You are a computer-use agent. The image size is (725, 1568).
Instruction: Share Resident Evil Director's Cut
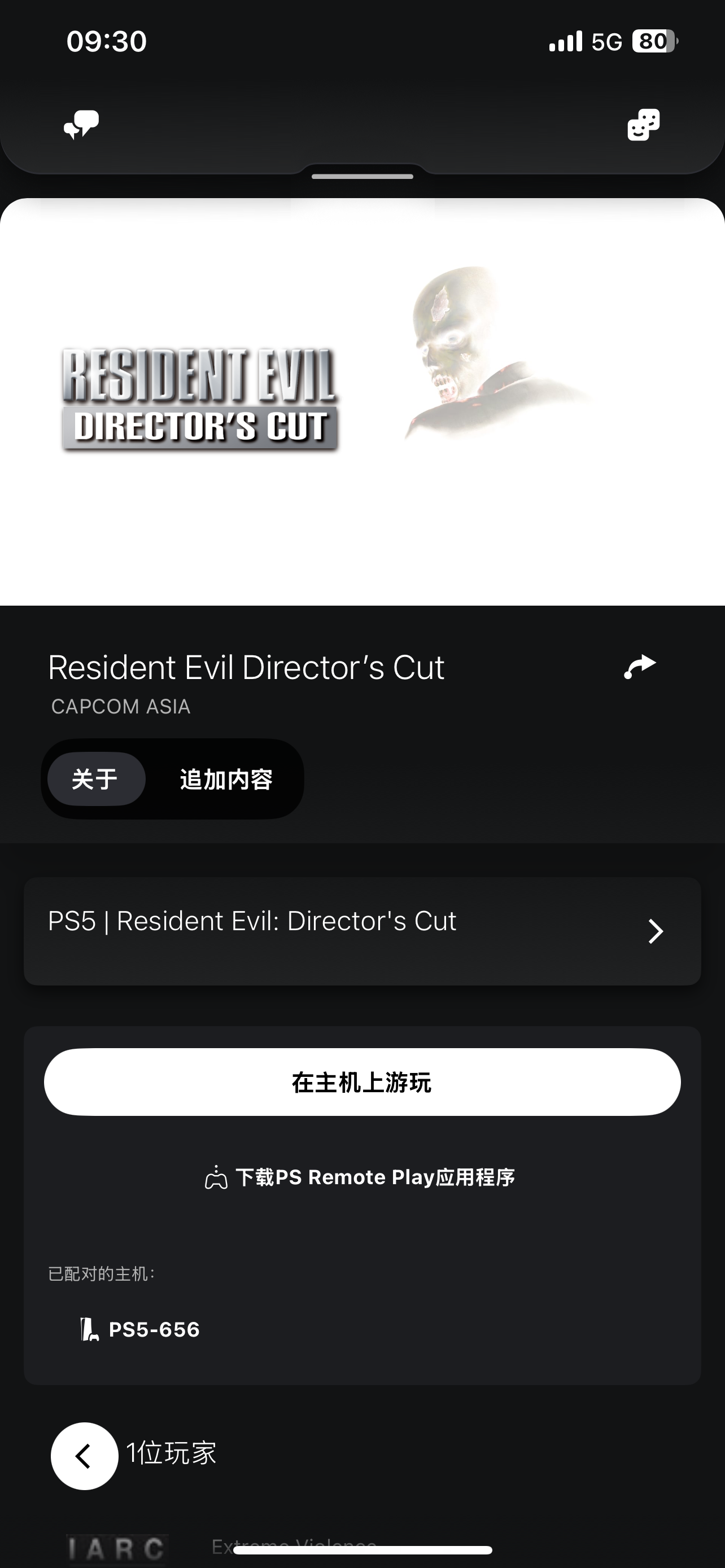click(640, 667)
